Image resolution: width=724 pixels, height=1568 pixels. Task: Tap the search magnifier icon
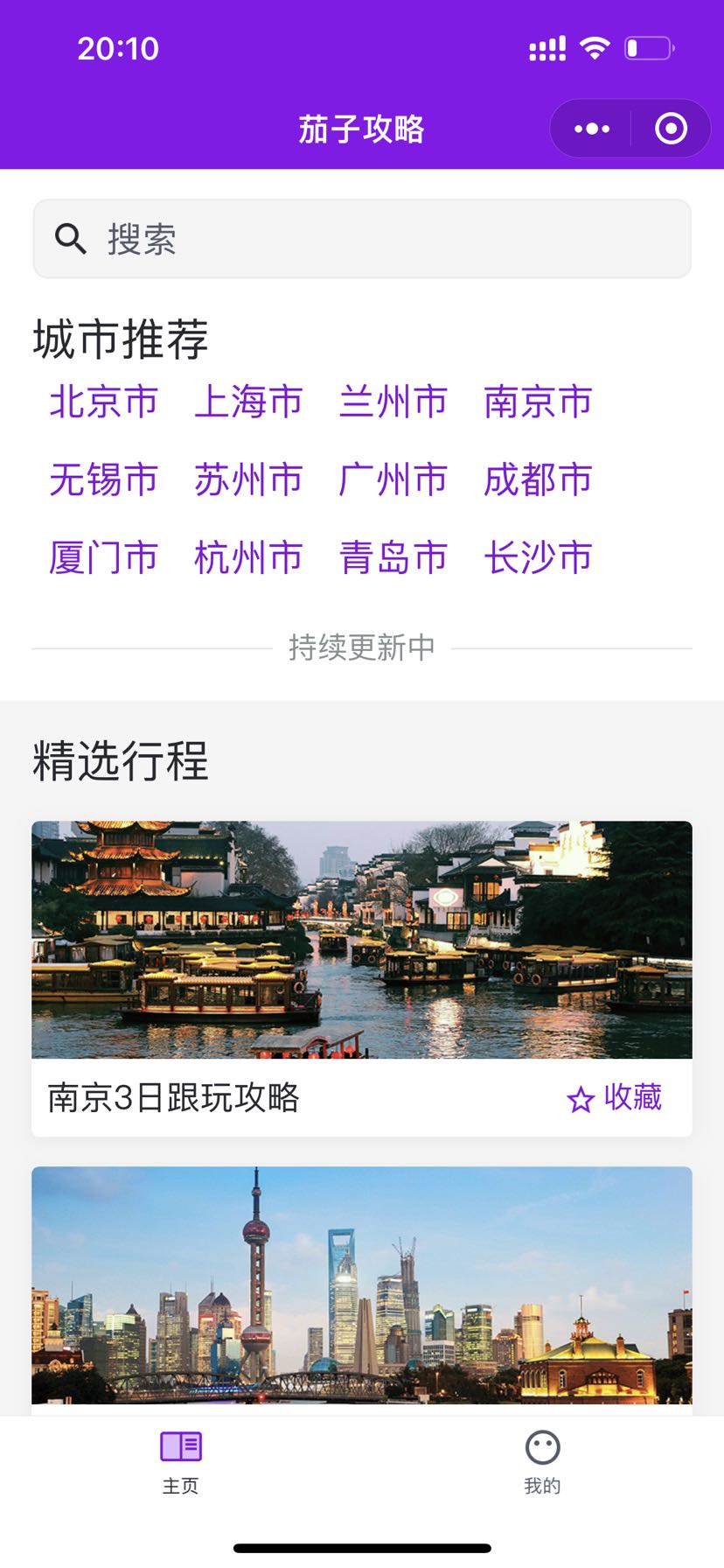click(71, 237)
